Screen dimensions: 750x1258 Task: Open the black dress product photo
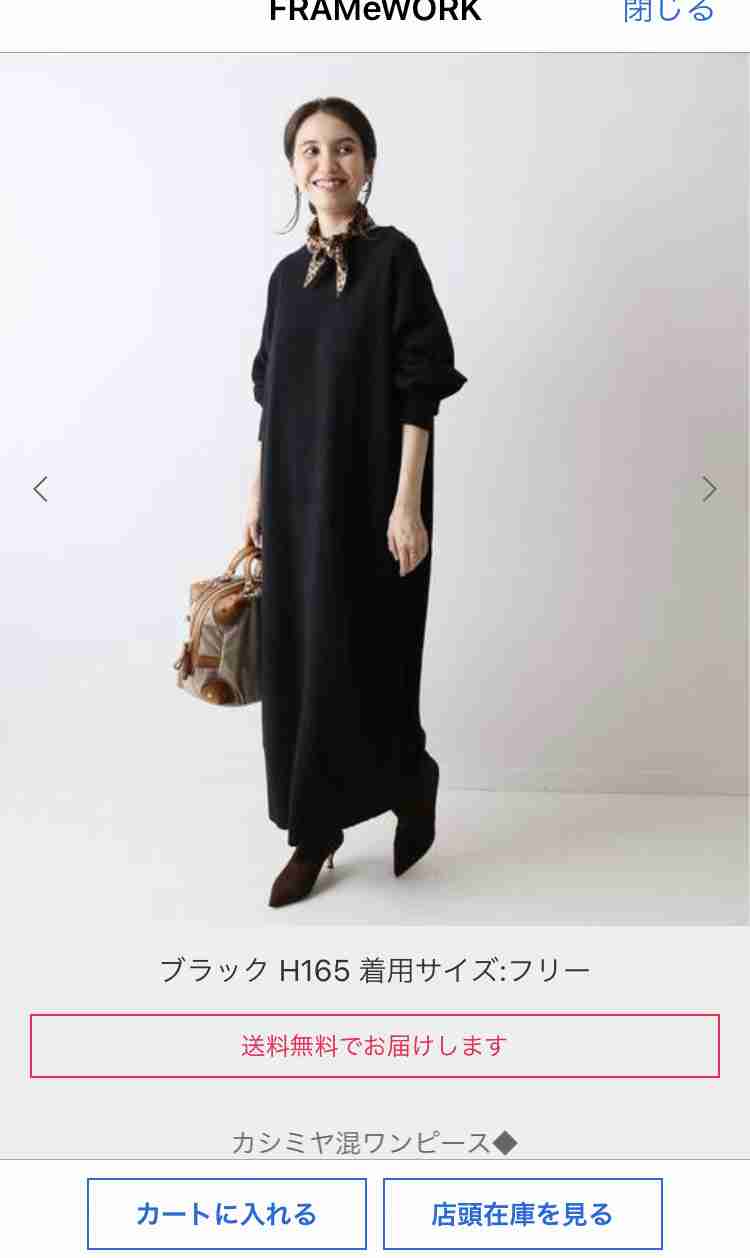(374, 489)
